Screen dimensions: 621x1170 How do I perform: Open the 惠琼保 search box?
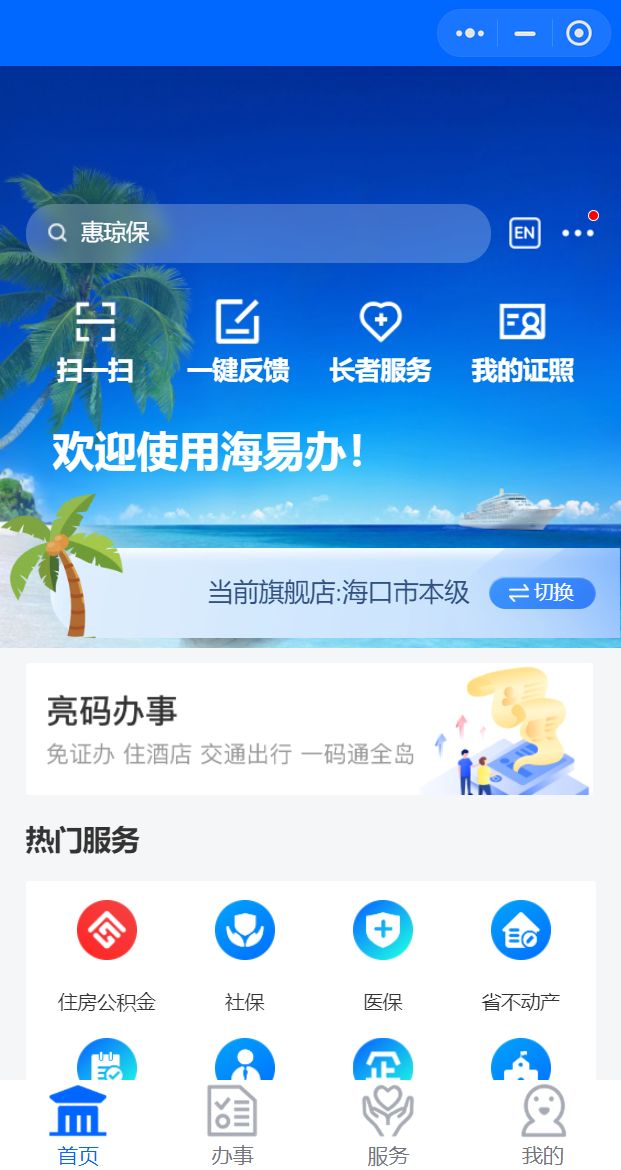[258, 233]
